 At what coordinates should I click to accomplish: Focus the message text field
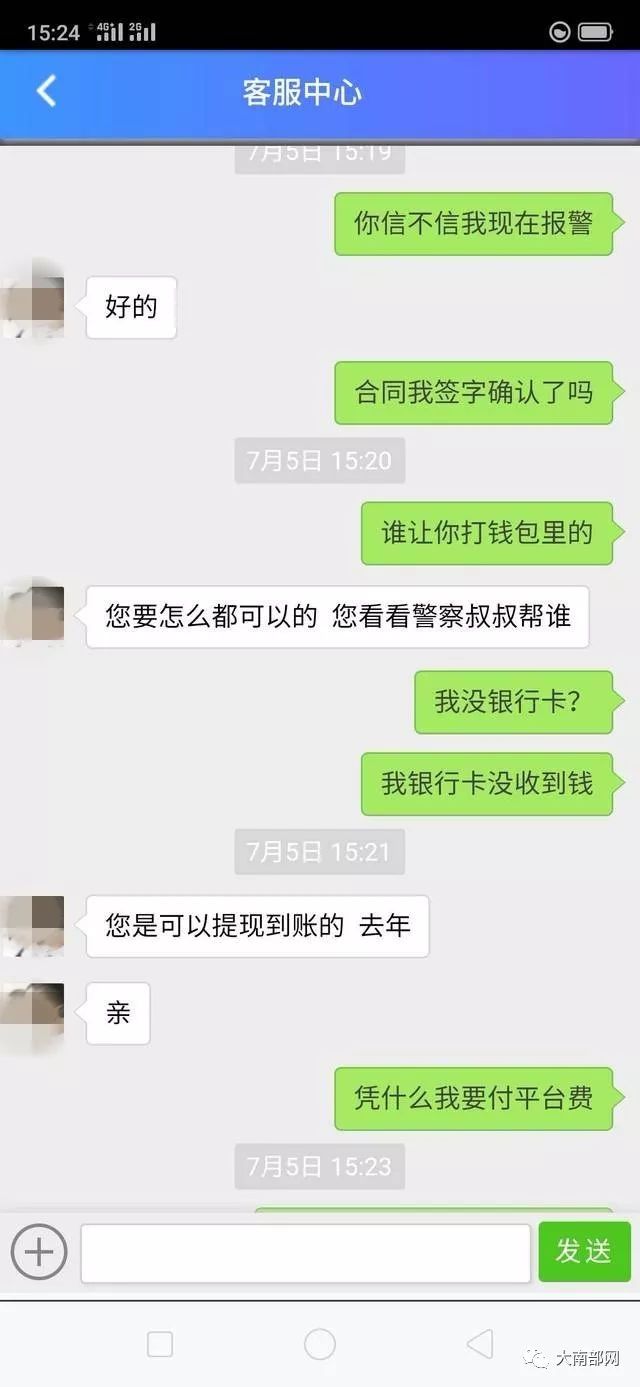305,1253
